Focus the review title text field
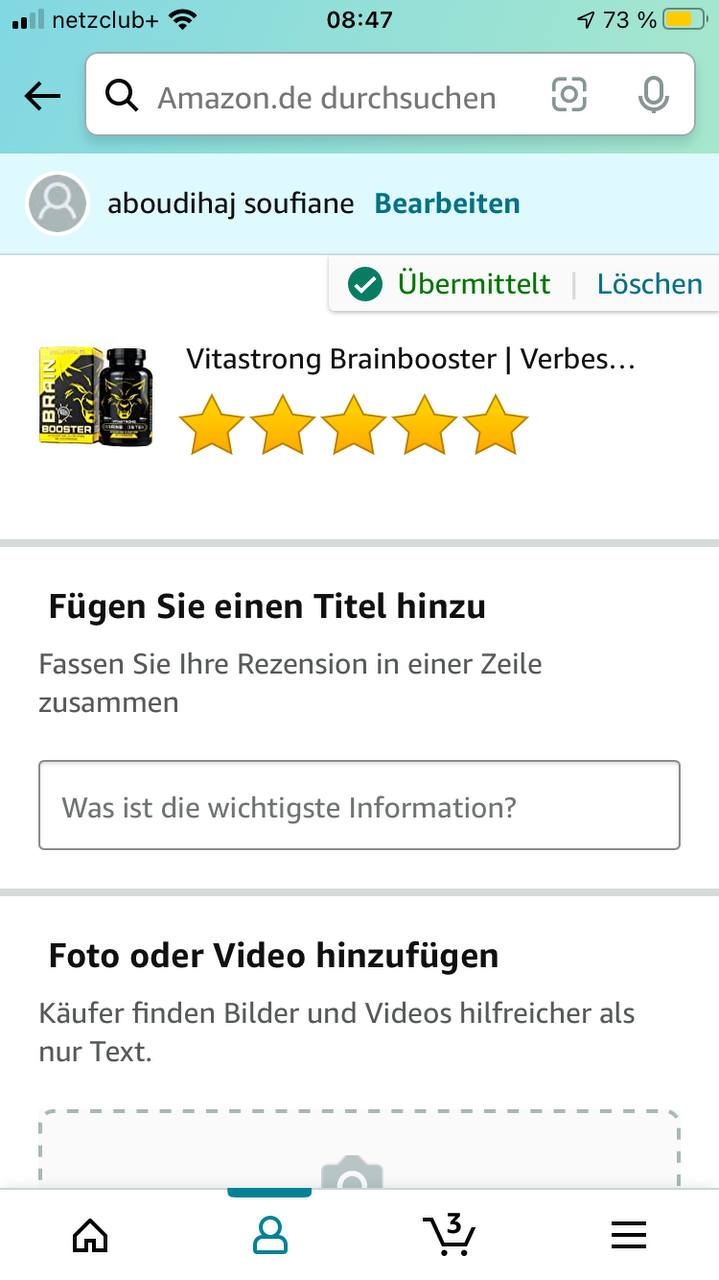This screenshot has width=719, height=1280. coord(359,806)
